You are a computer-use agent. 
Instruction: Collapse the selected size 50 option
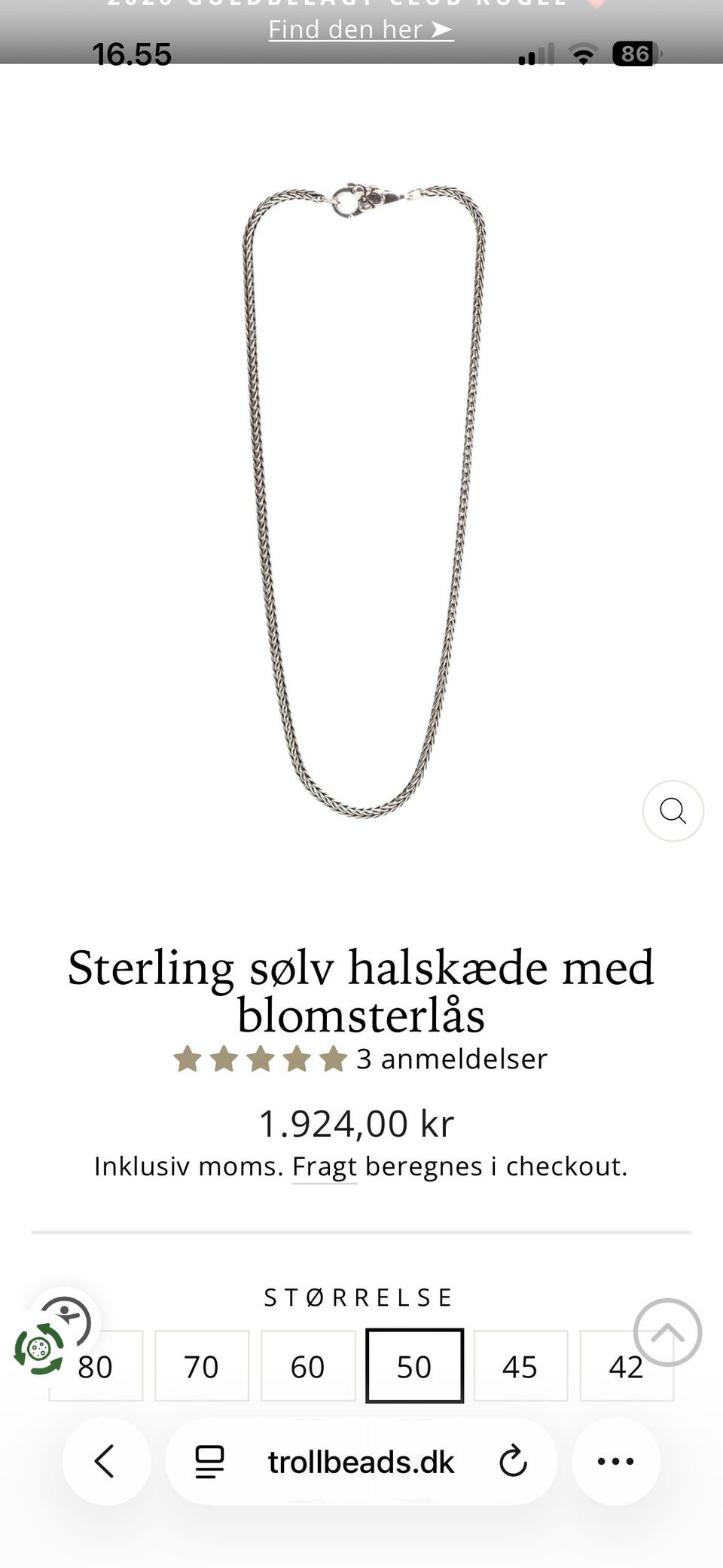pyautogui.click(x=413, y=1366)
